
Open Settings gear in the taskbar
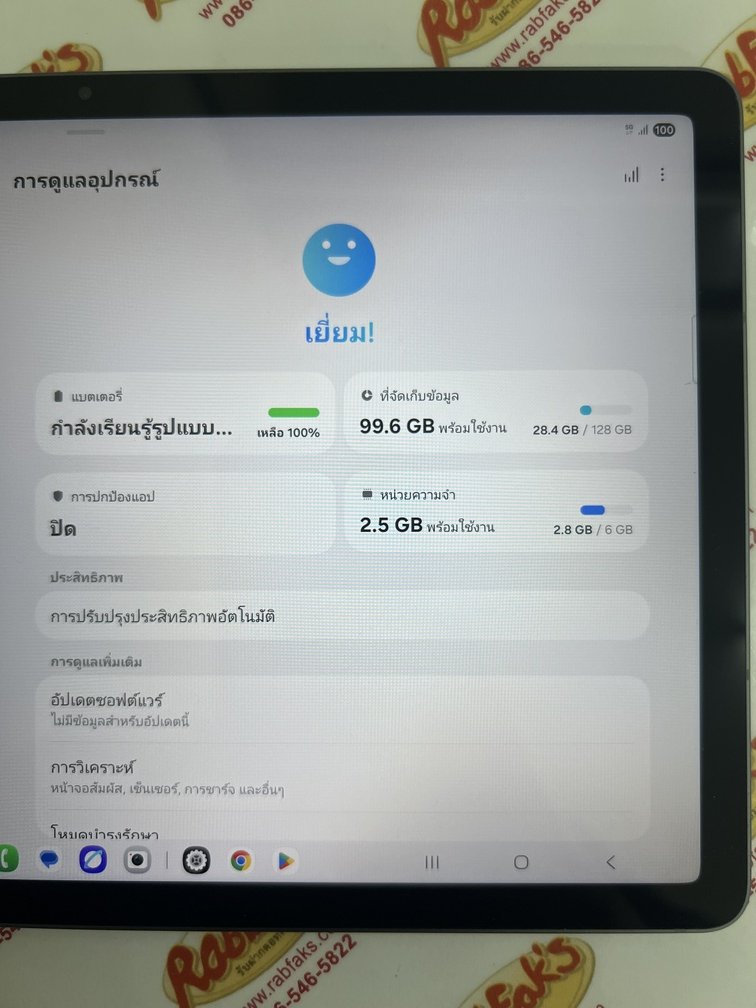click(x=196, y=860)
